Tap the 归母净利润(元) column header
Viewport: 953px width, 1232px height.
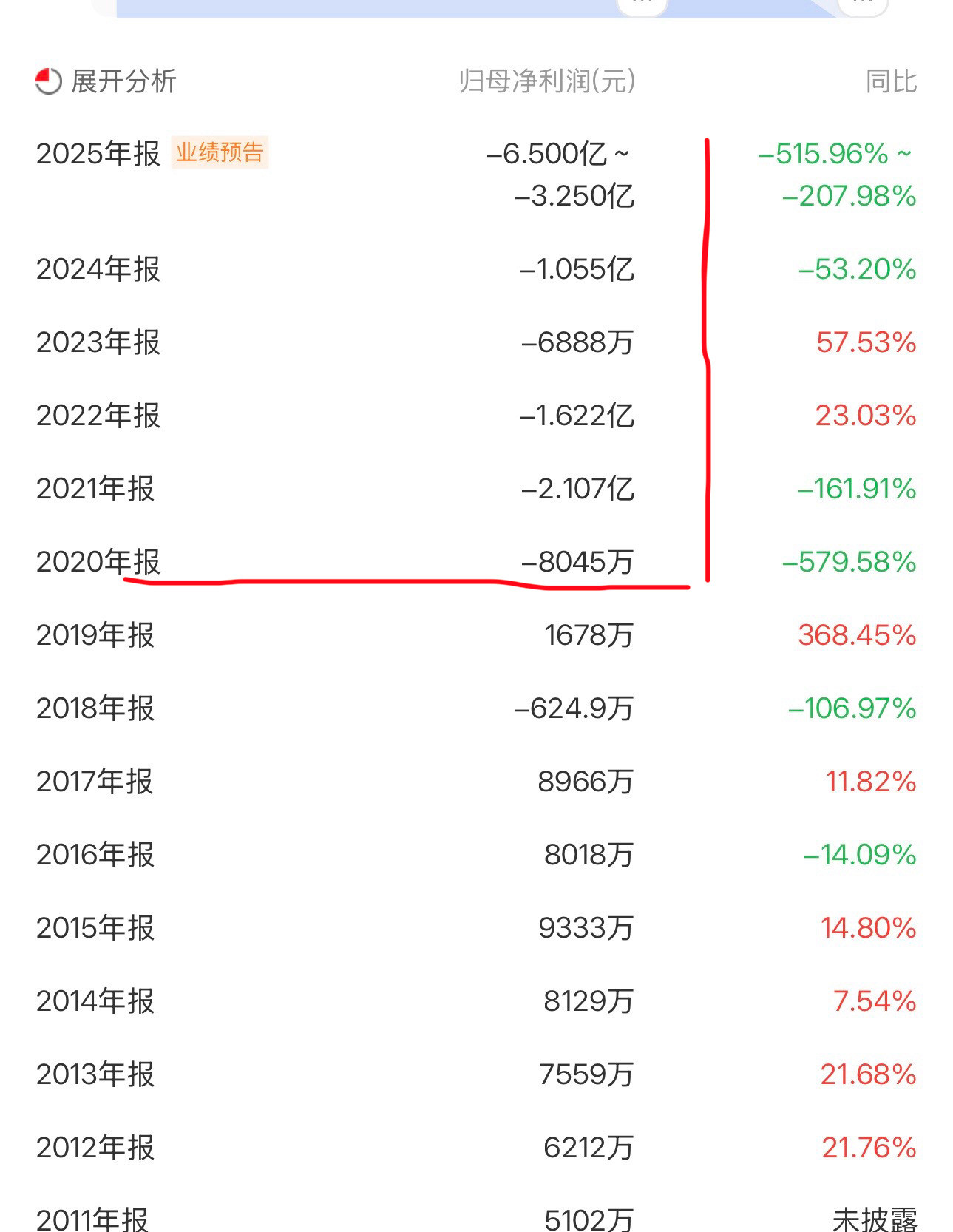pyautogui.click(x=548, y=81)
